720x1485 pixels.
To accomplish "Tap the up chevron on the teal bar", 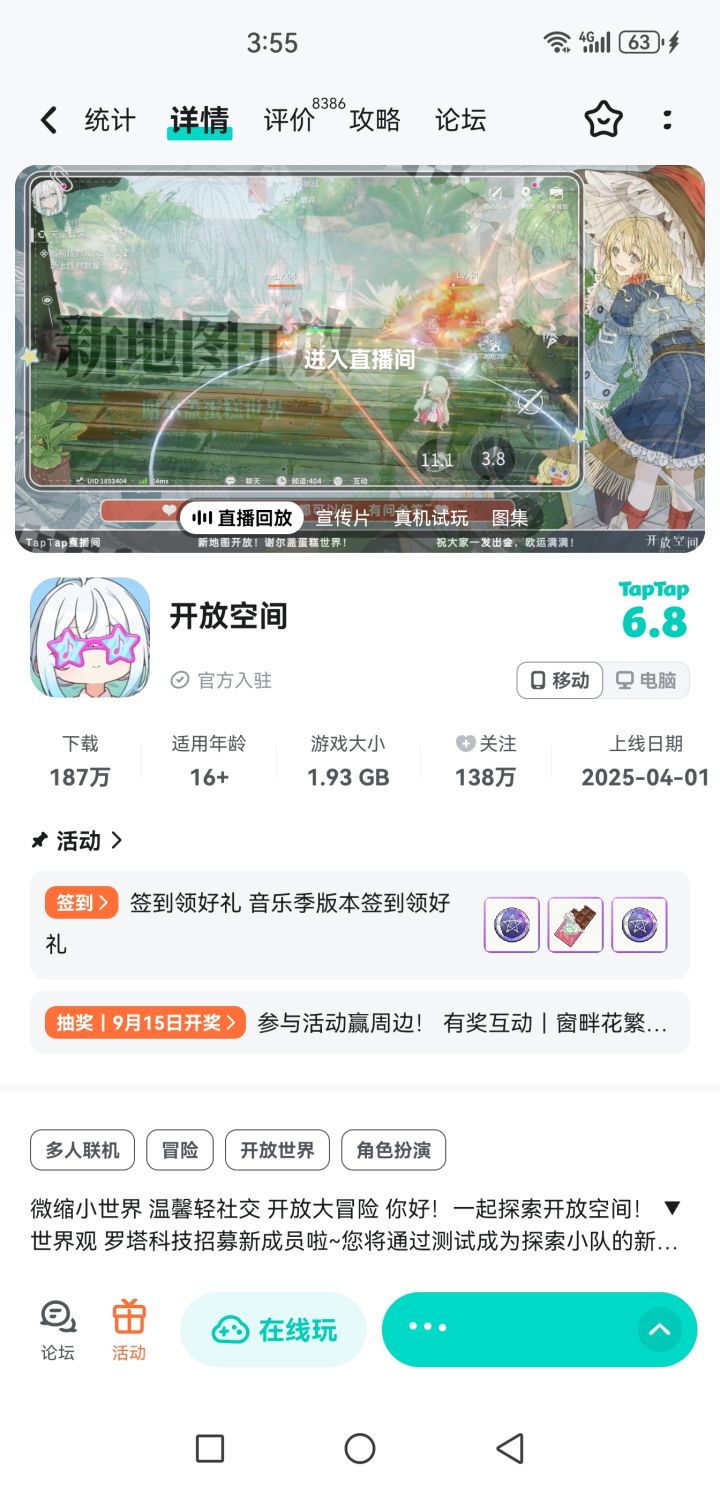I will click(x=659, y=1329).
